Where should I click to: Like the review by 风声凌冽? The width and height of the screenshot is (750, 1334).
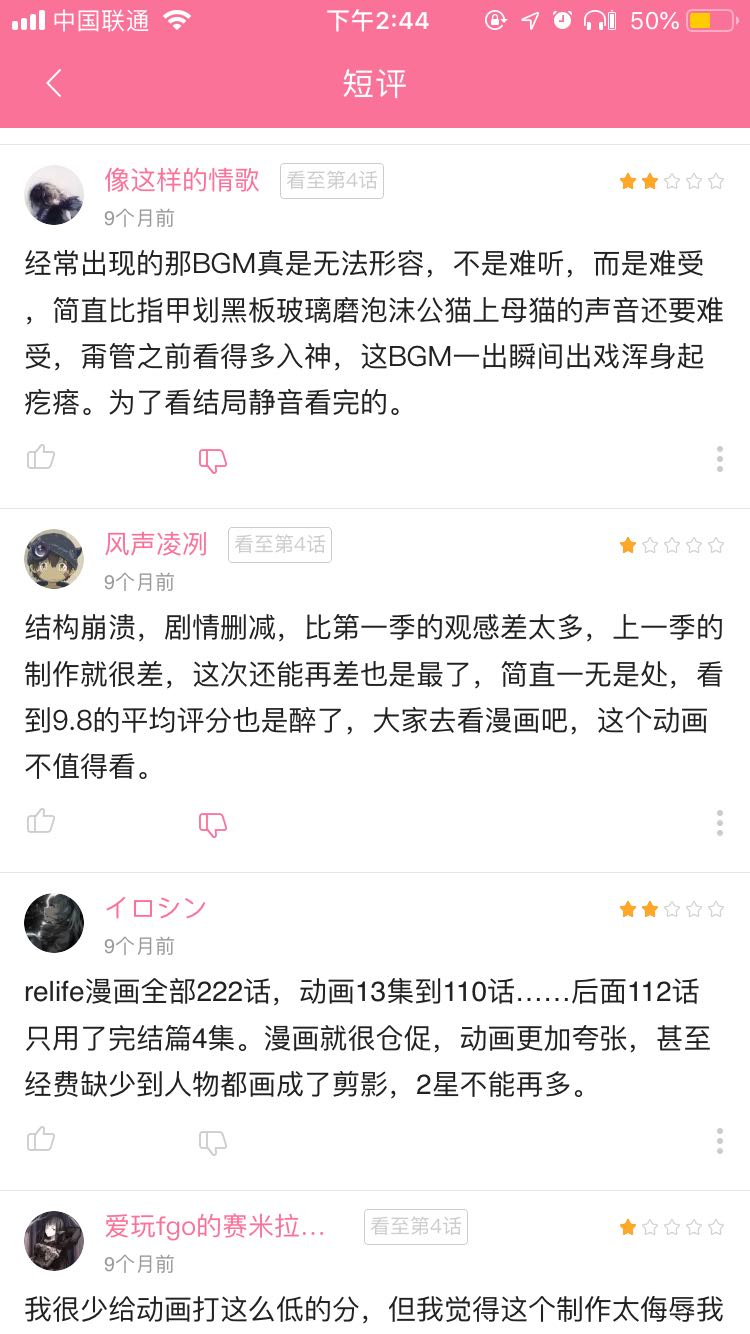[41, 822]
